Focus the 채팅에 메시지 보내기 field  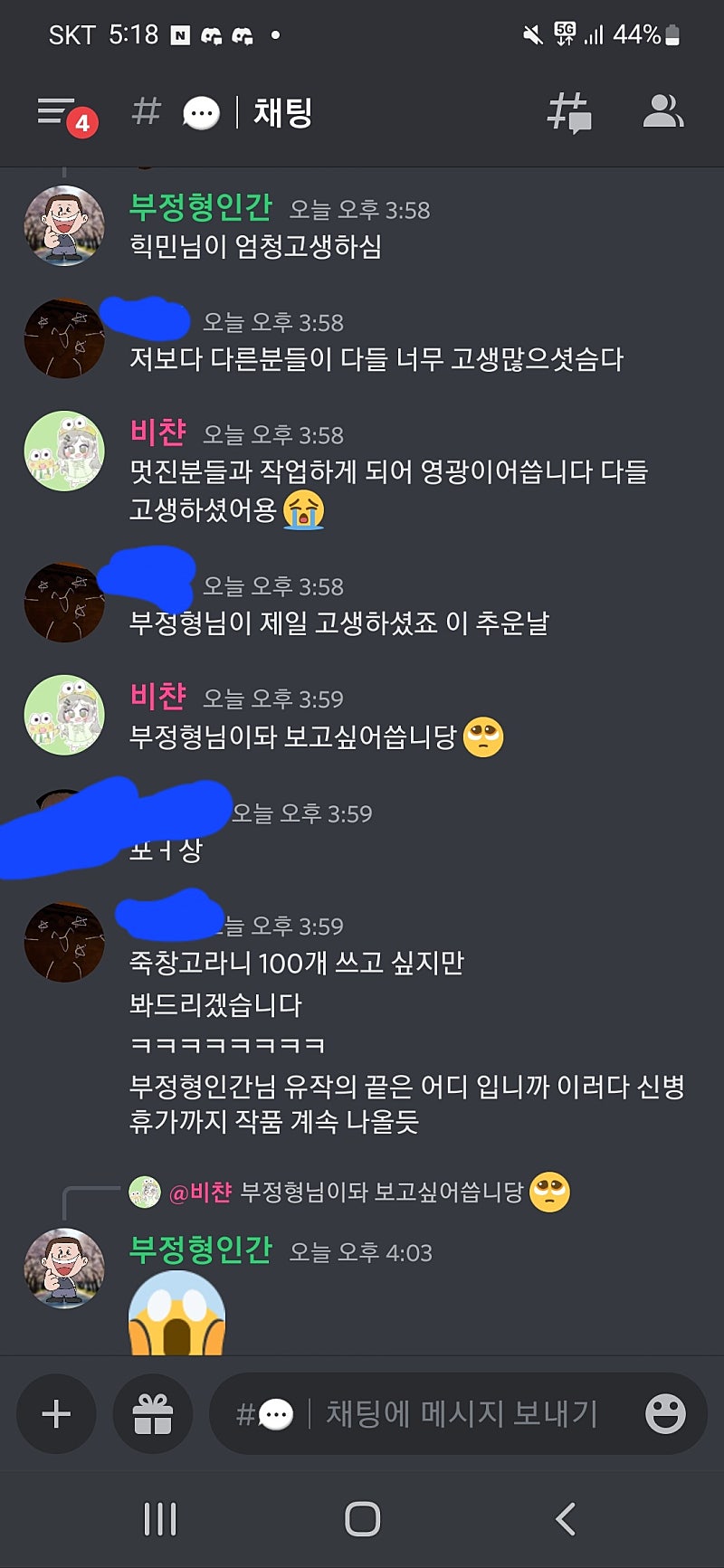[x=462, y=1413]
